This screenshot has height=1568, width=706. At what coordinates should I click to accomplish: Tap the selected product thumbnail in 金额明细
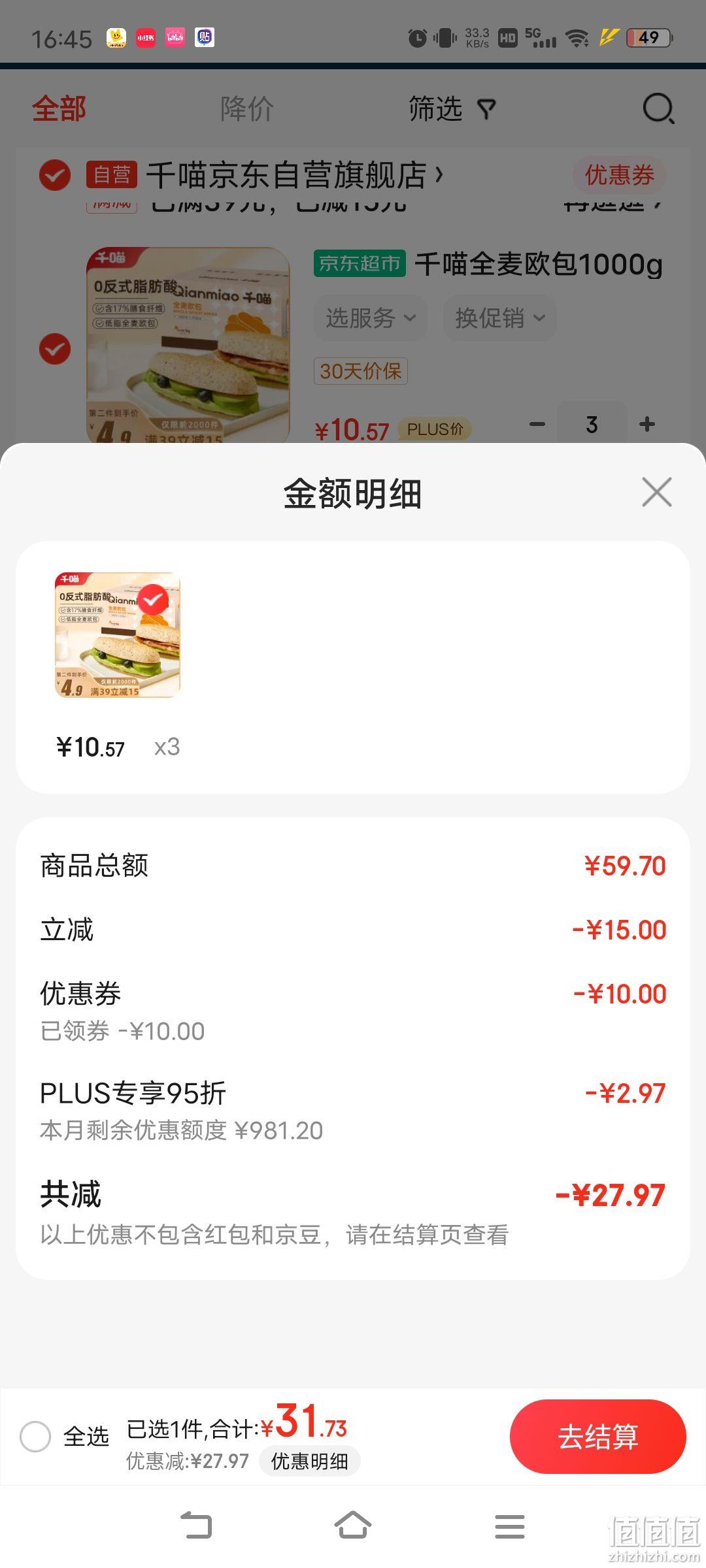[118, 635]
